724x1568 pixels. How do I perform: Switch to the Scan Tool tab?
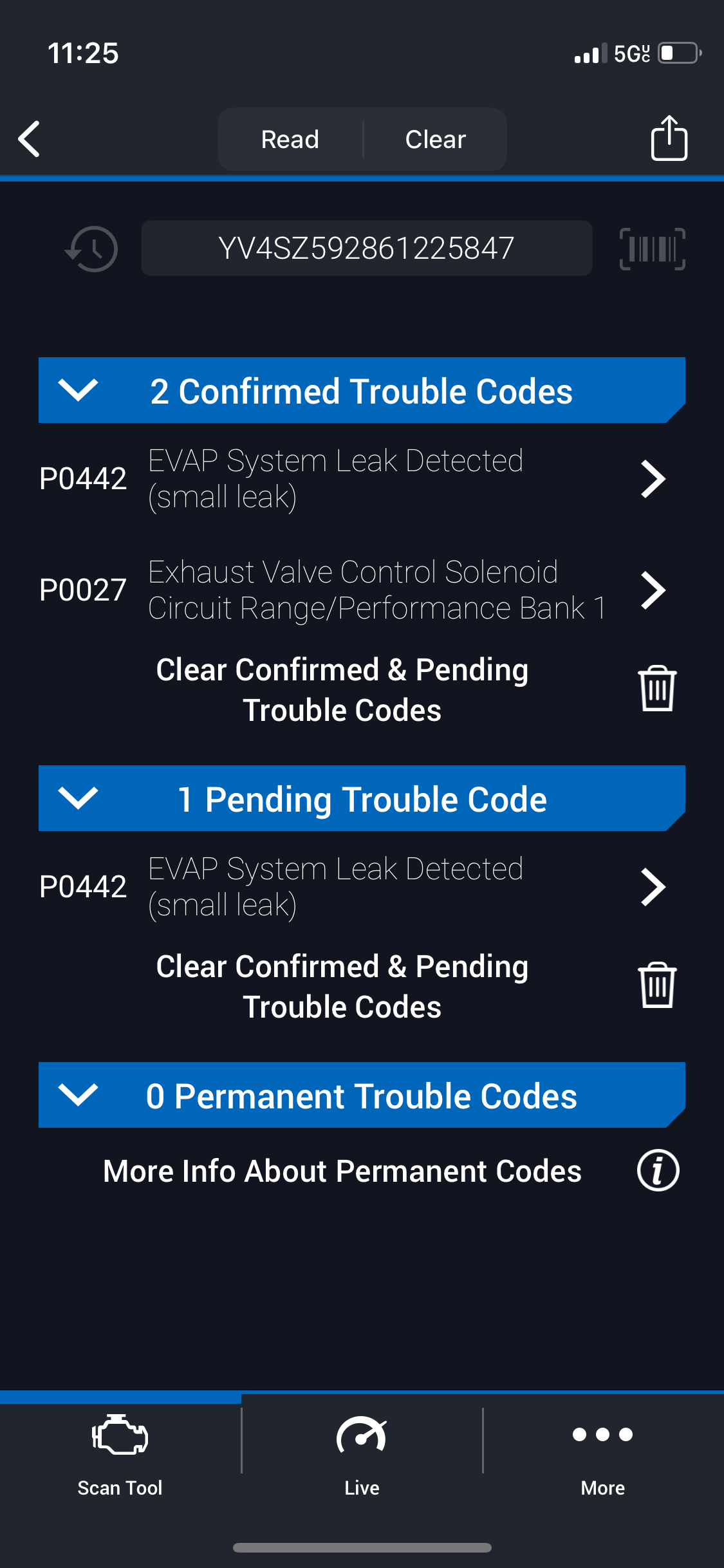point(120,1456)
